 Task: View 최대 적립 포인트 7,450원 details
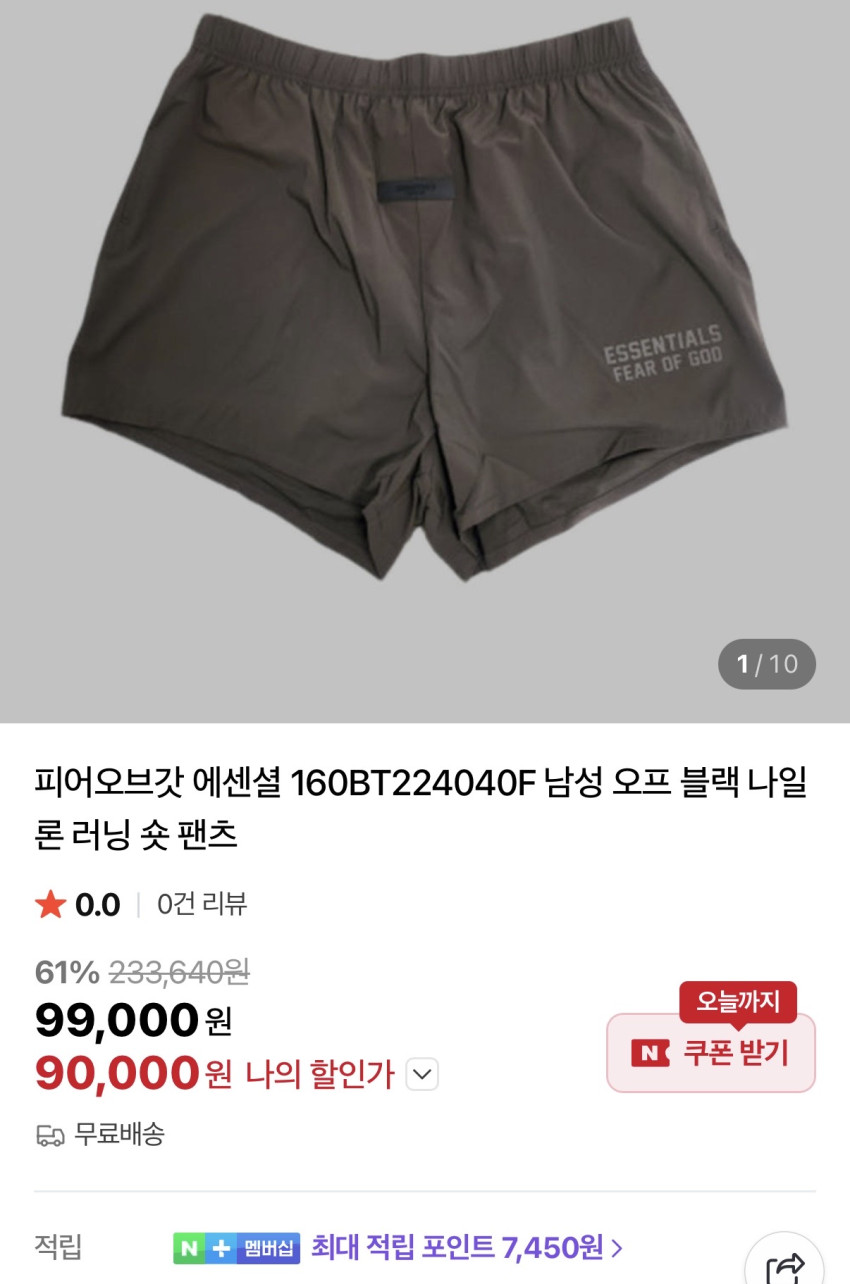(467, 1247)
